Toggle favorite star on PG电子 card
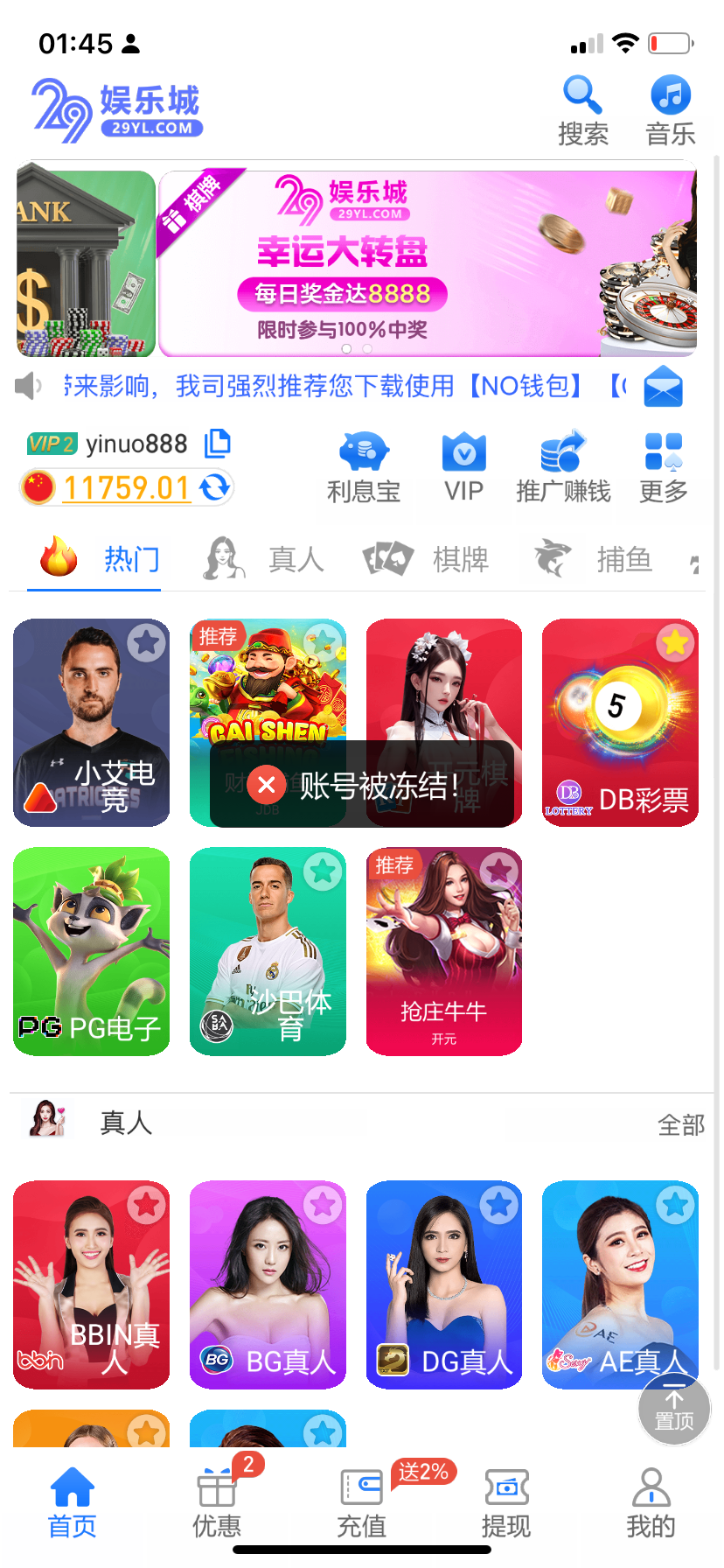Screen dimensions: 724x1568 [x=146, y=871]
